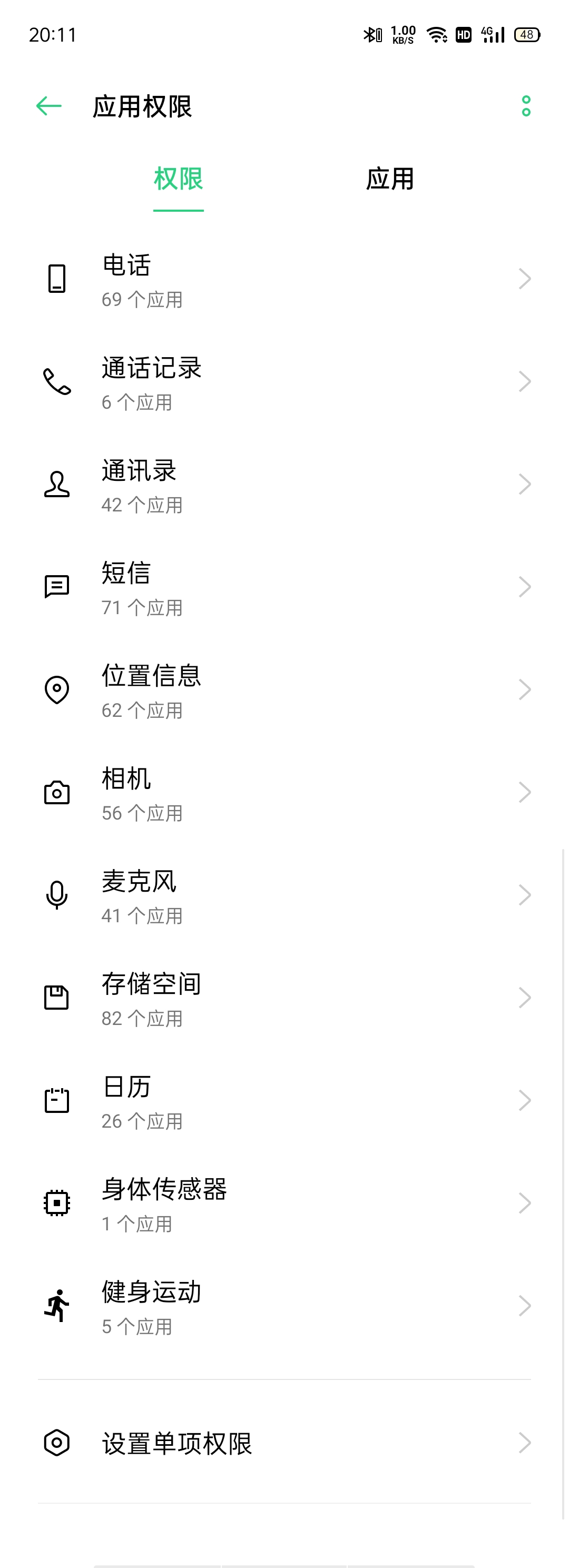
Task: Click the calendar icon next to 日历
Action: click(56, 1100)
